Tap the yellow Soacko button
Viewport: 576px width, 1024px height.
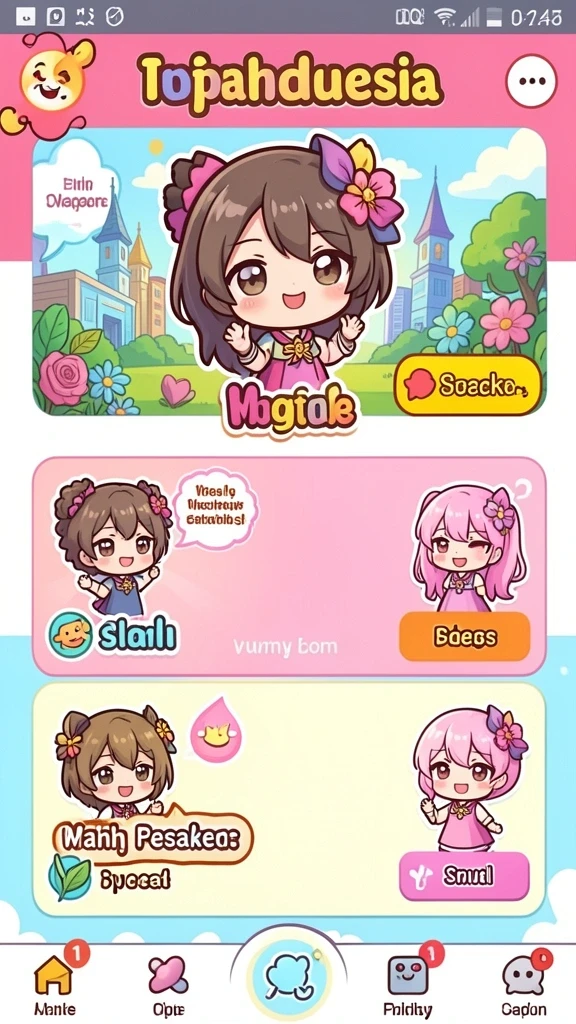click(x=468, y=386)
